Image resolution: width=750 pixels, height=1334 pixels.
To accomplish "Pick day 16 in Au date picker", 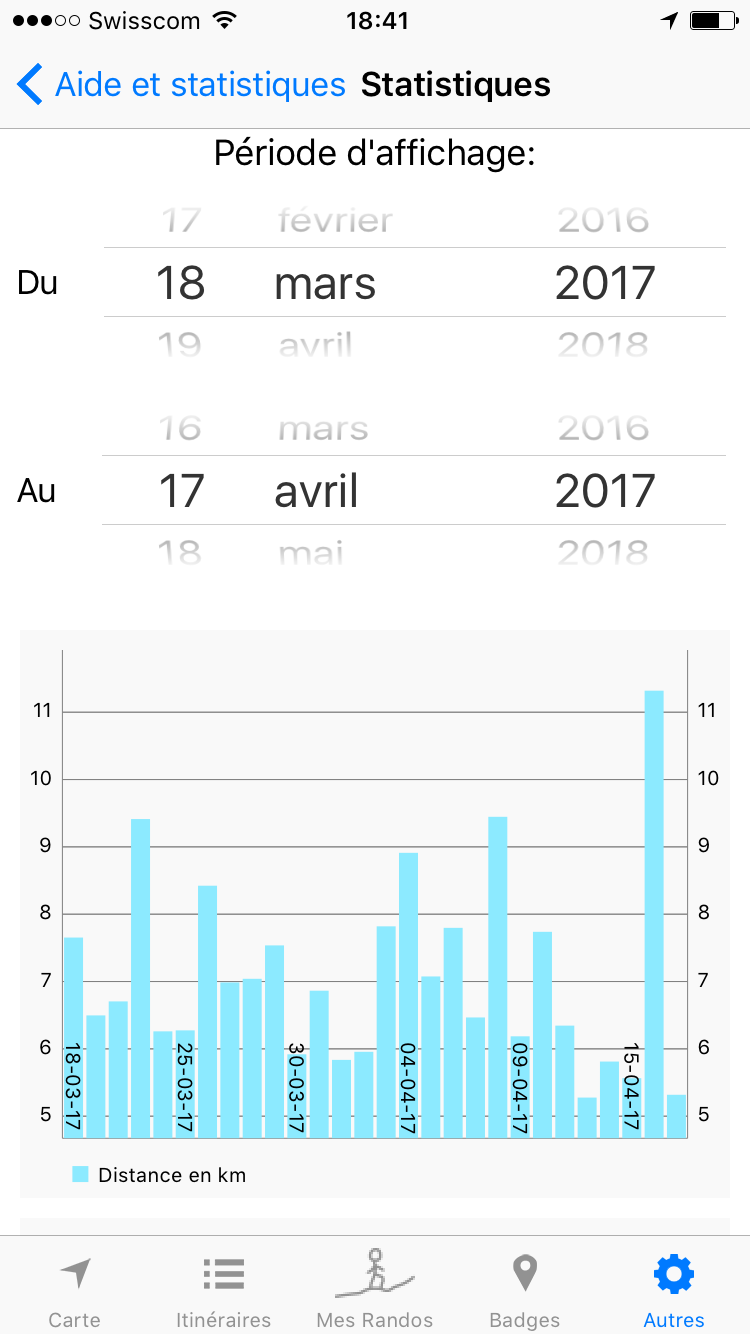I will click(x=180, y=429).
